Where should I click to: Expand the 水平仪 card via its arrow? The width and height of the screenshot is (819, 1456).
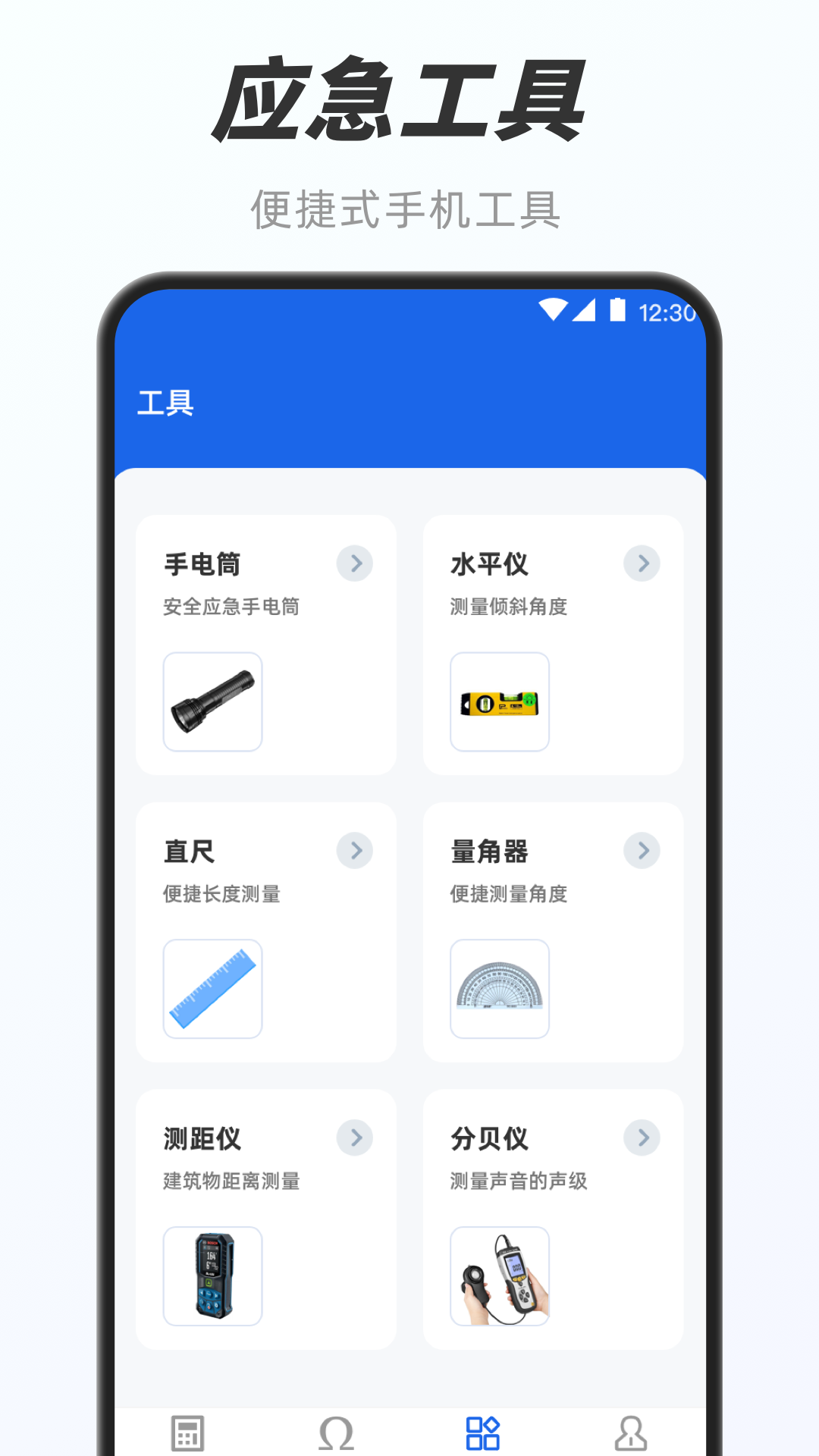pos(642,563)
